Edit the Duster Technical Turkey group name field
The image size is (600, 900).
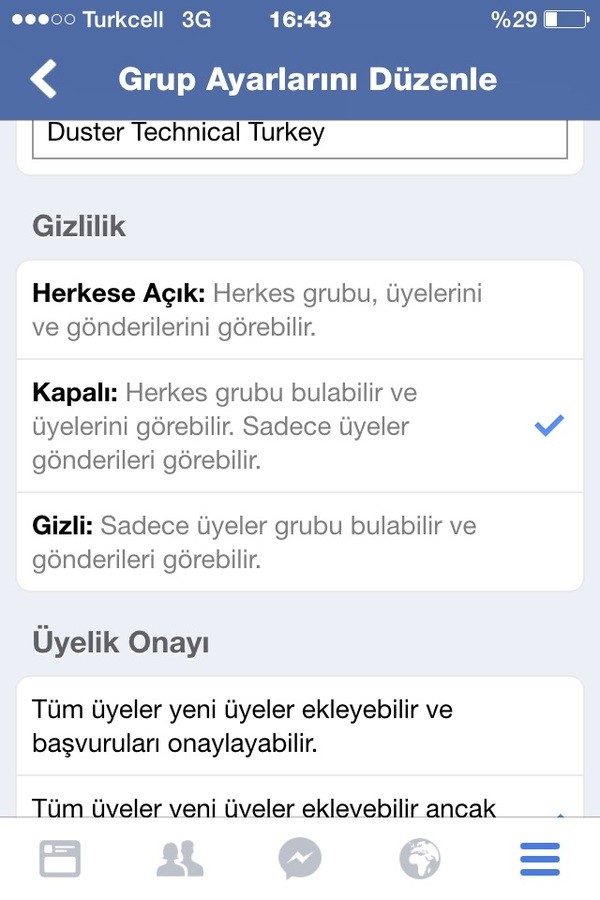pos(300,134)
